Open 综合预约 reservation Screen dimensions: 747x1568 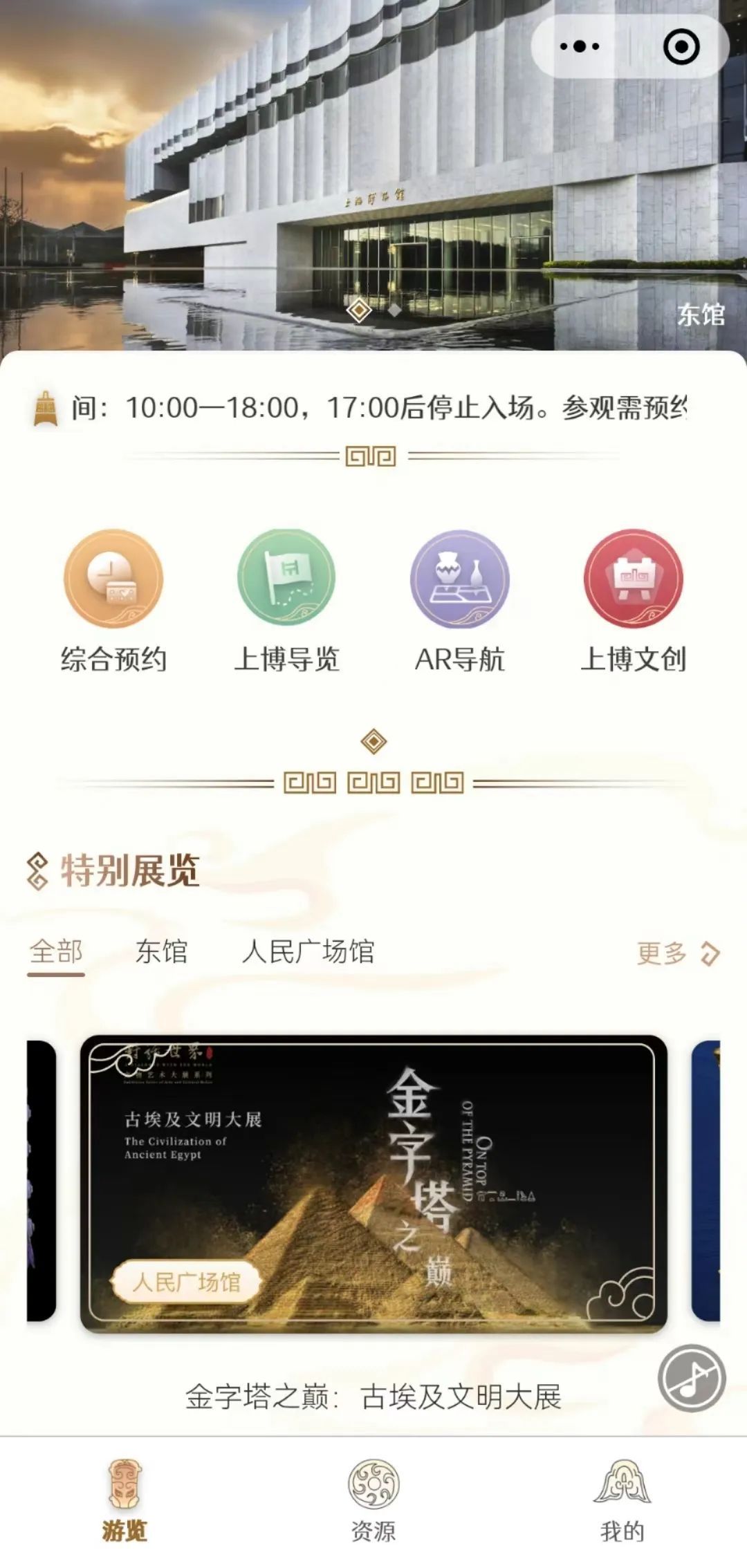point(113,600)
